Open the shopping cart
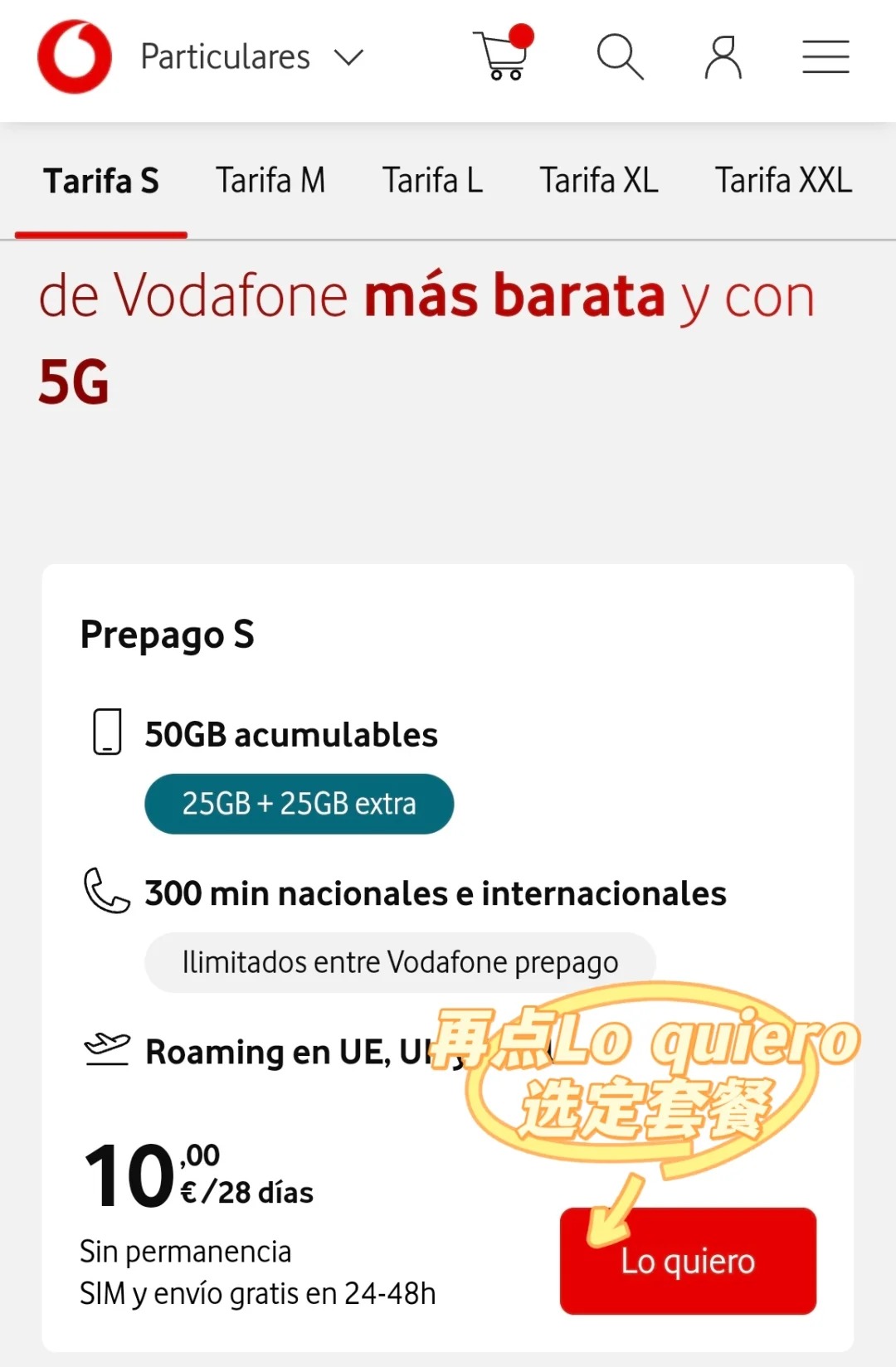This screenshot has height=1367, width=896. pyautogui.click(x=501, y=56)
